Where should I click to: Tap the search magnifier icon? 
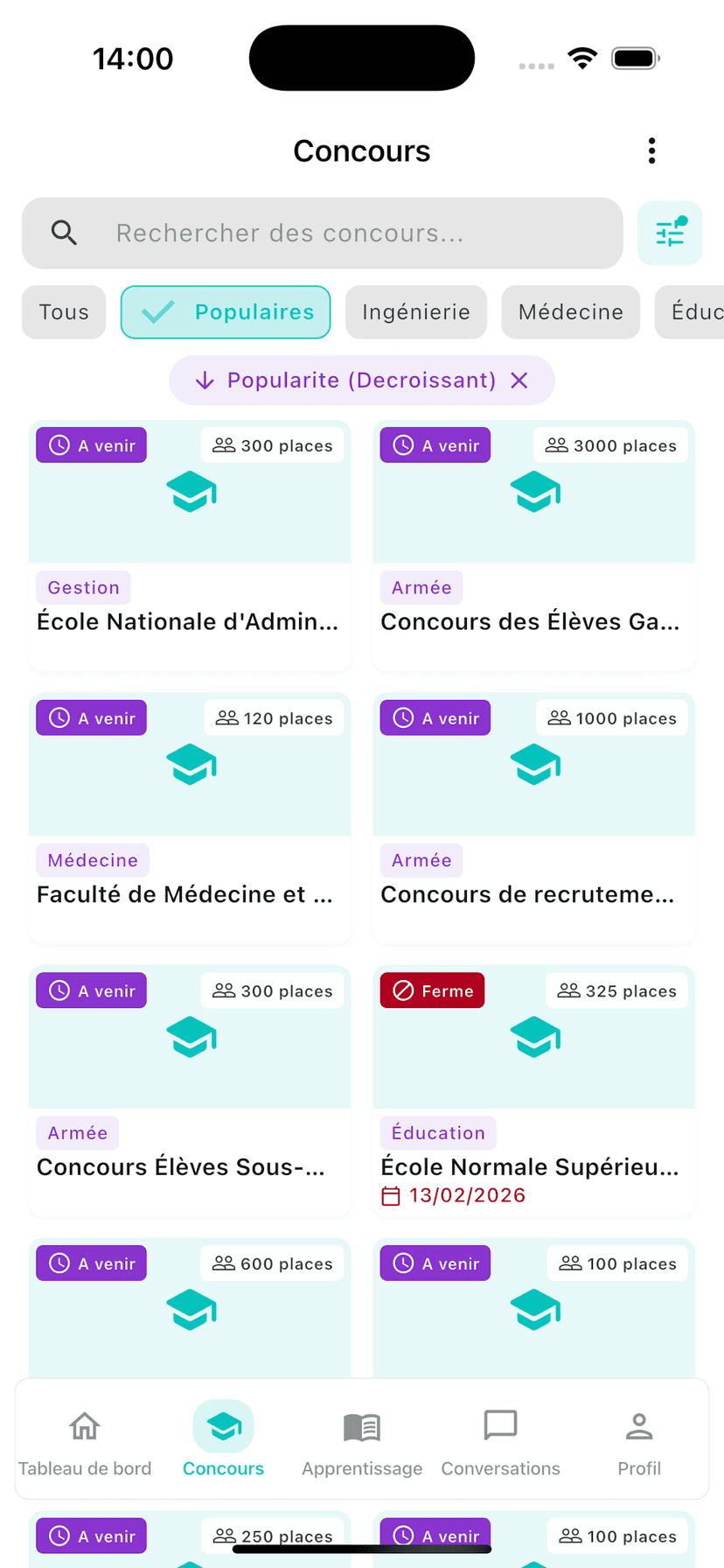click(63, 233)
